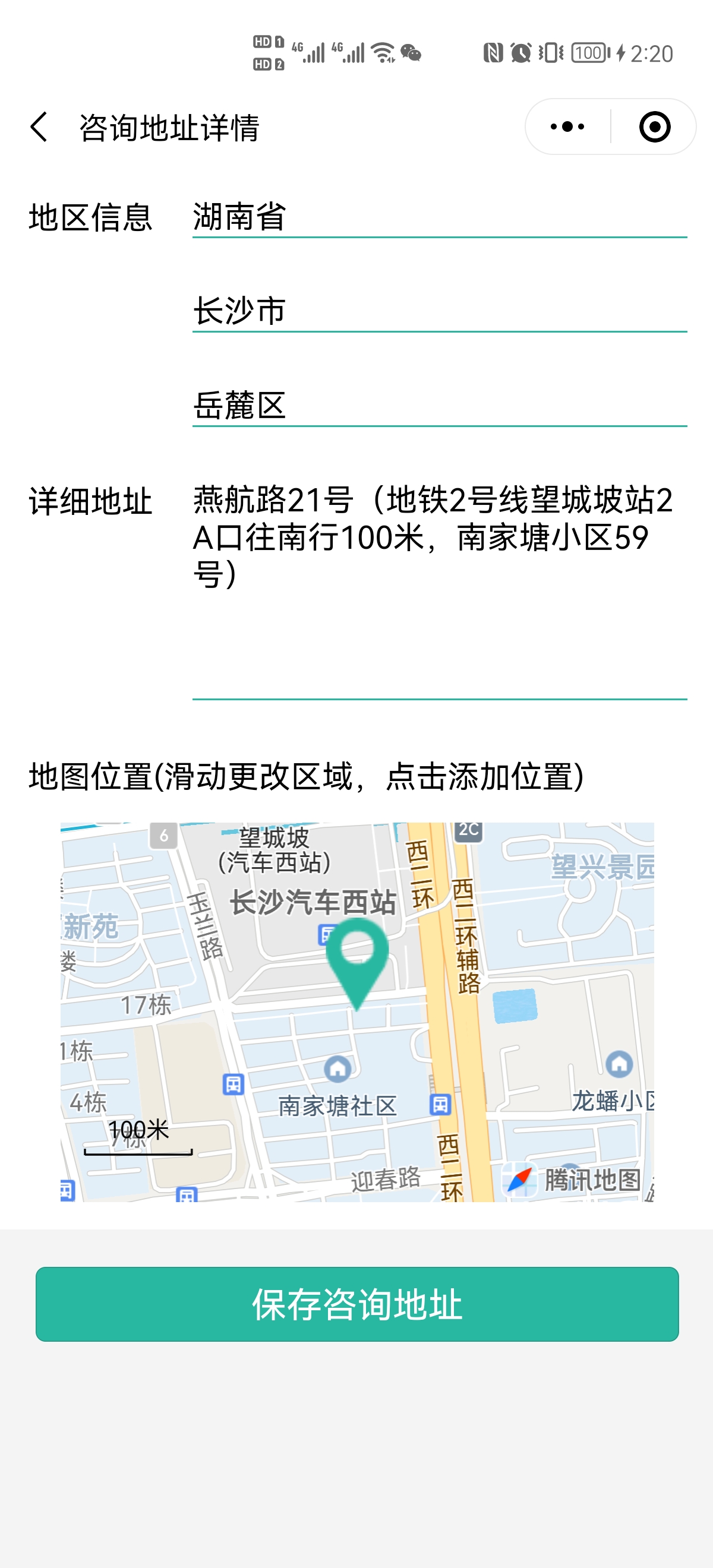Close the mini program via circle icon
Viewport: 713px width, 1568px height.
(655, 127)
